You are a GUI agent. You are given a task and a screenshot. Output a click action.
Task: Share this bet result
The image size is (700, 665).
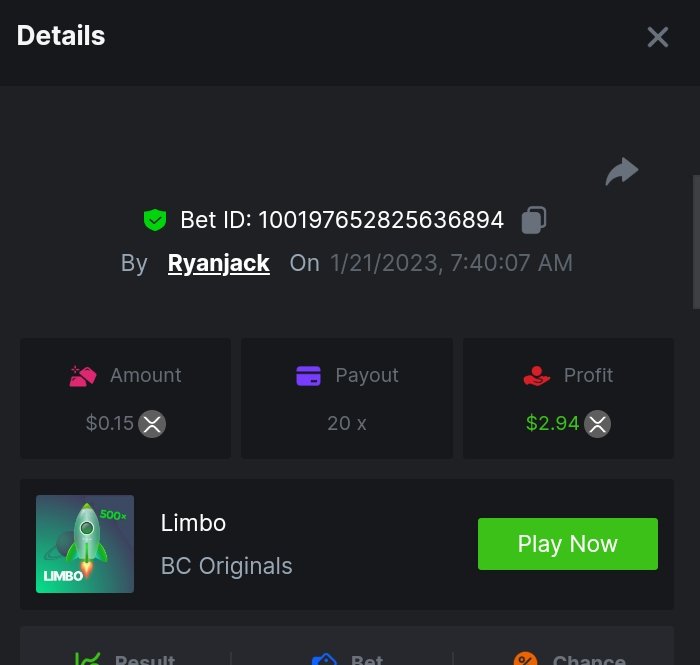pyautogui.click(x=621, y=172)
